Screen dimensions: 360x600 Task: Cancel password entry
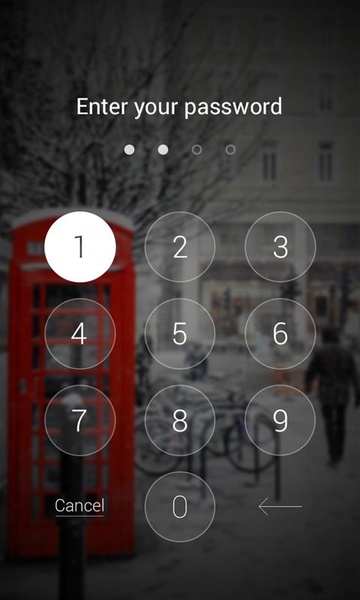(80, 506)
